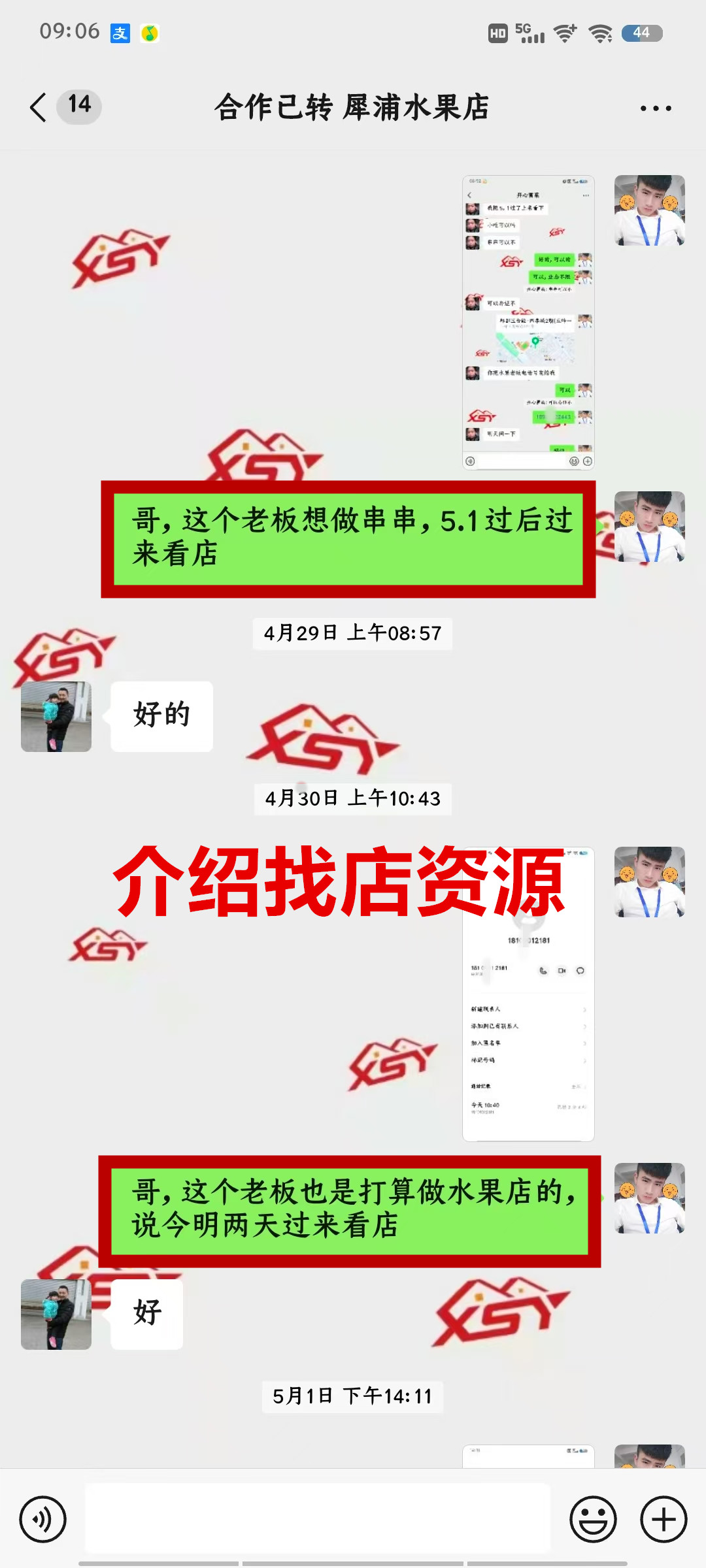The height and width of the screenshot is (1568, 706).
Task: Focus the message text field
Action: (318, 1519)
